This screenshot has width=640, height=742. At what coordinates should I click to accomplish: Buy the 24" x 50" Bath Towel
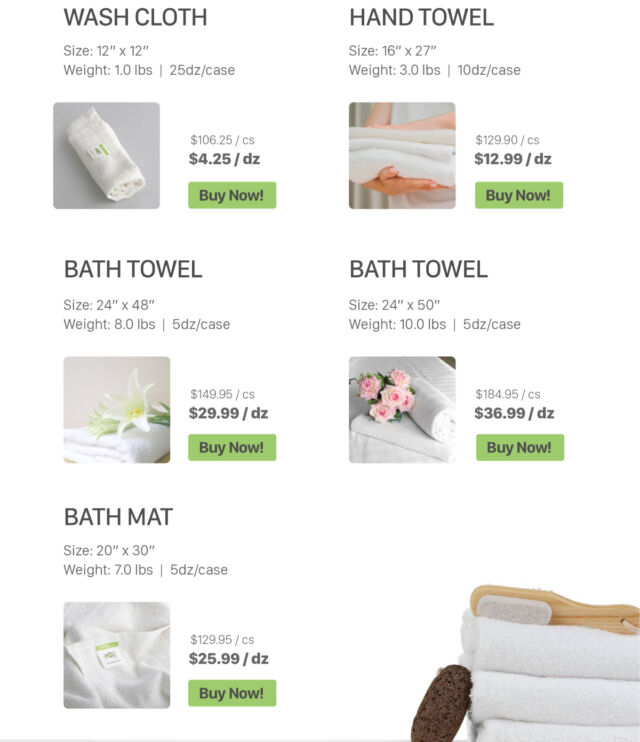[519, 447]
